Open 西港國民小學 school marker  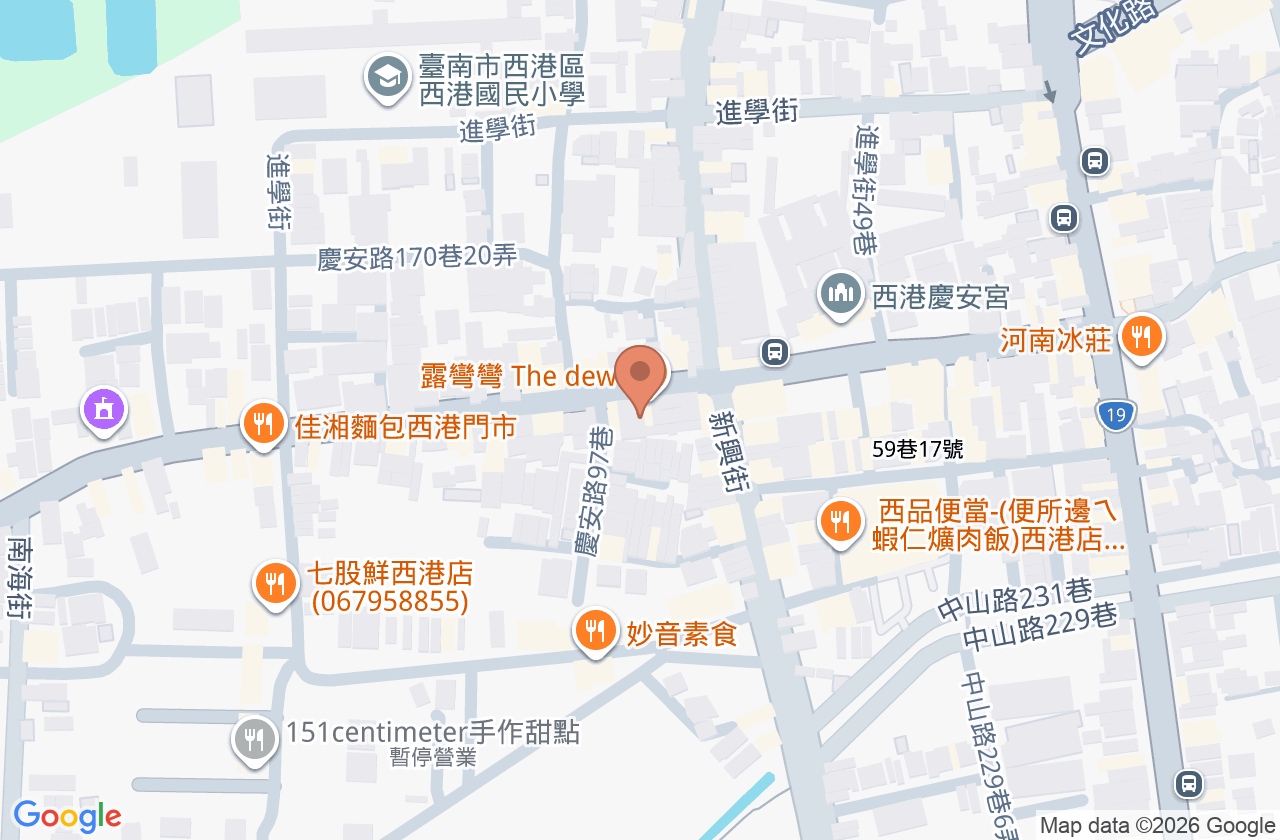coord(388,79)
